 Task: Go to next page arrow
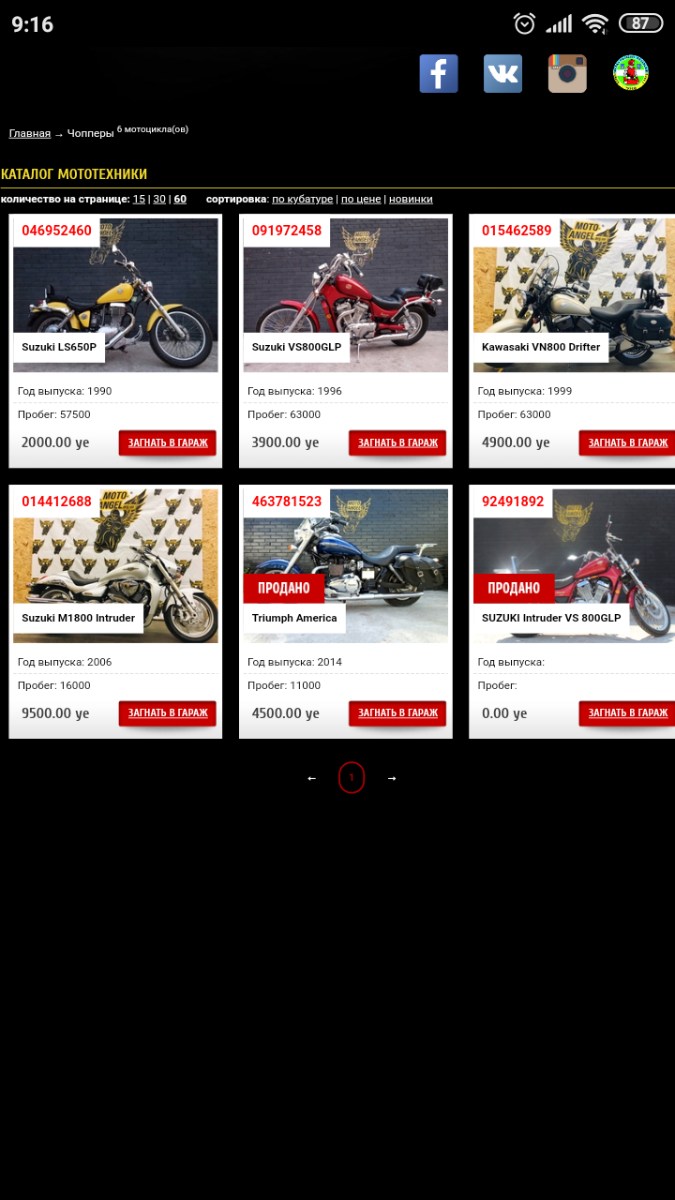392,778
